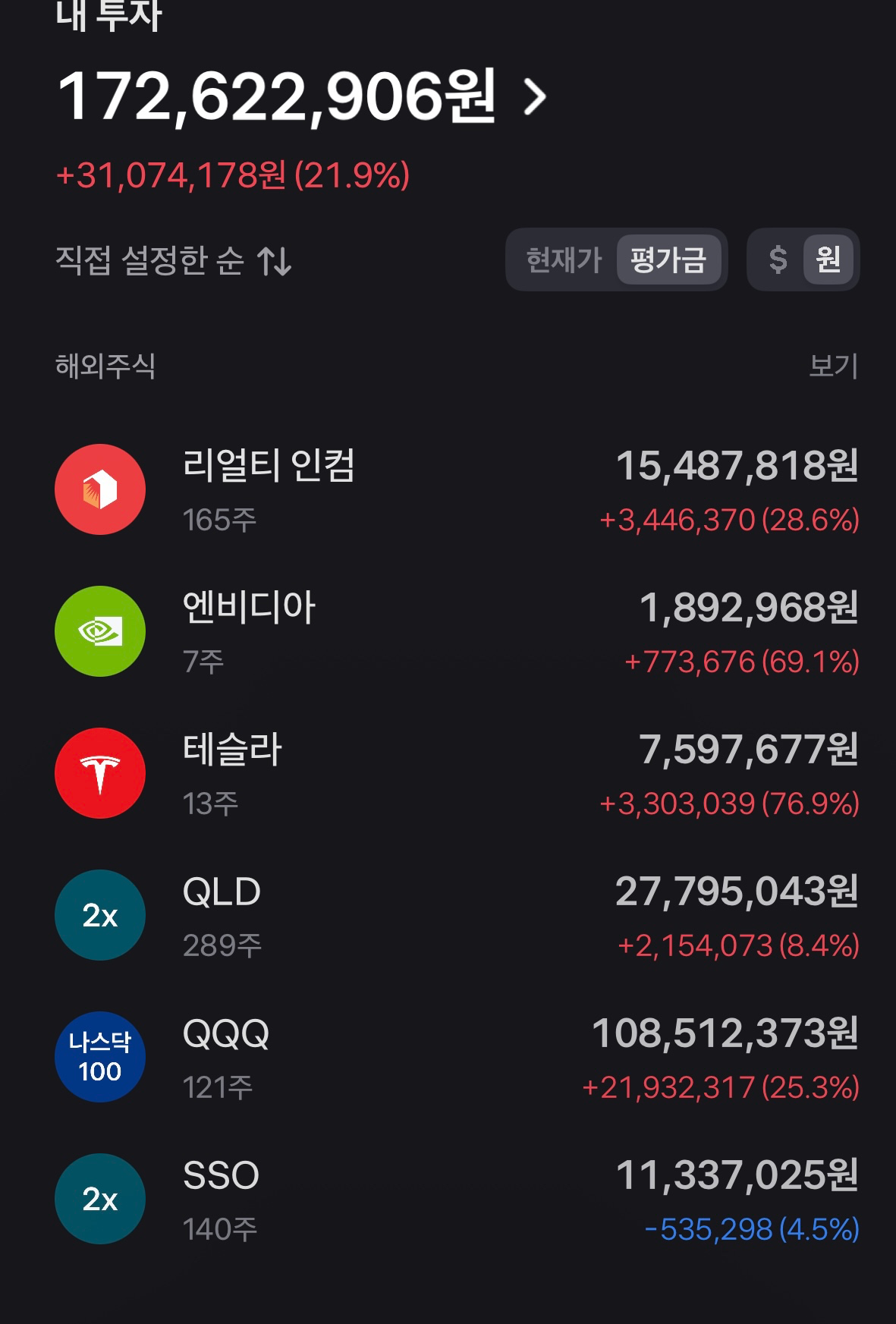
Task: Switch currency to dollar
Action: click(x=778, y=260)
